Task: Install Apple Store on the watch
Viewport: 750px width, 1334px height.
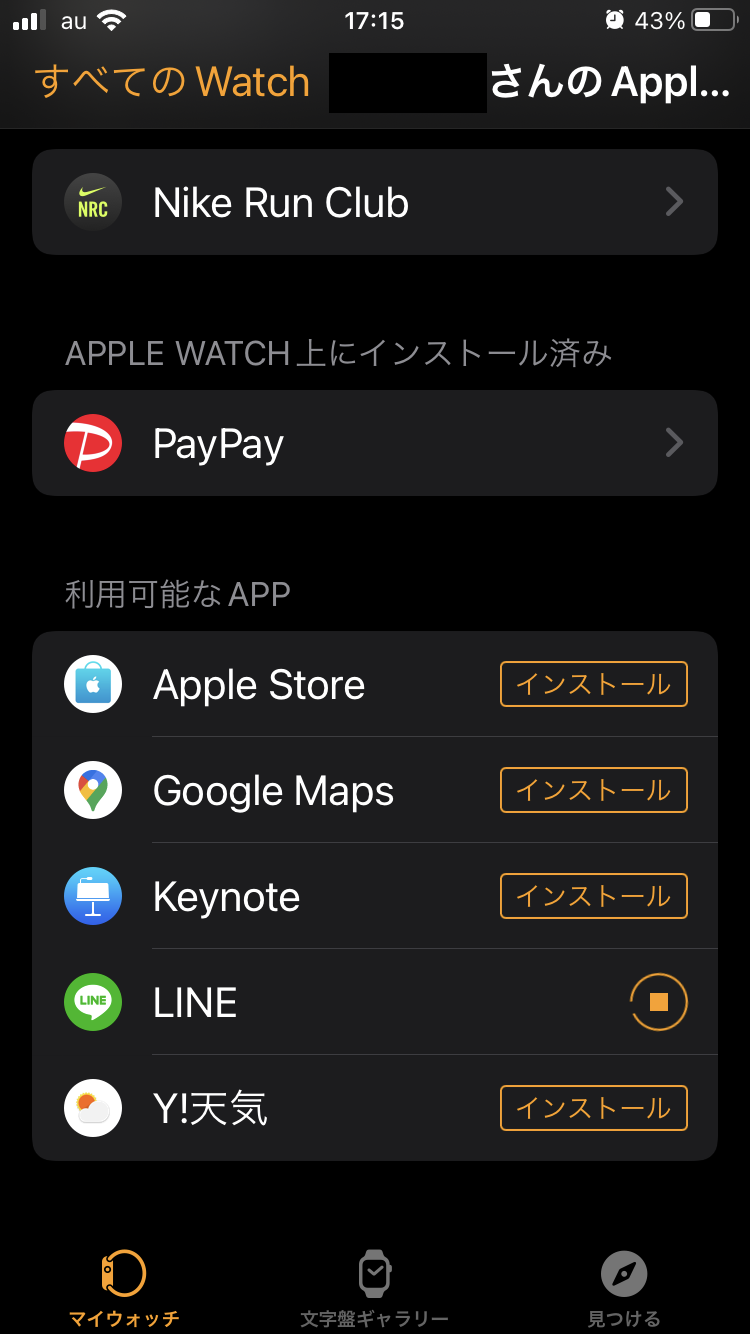Action: click(593, 685)
